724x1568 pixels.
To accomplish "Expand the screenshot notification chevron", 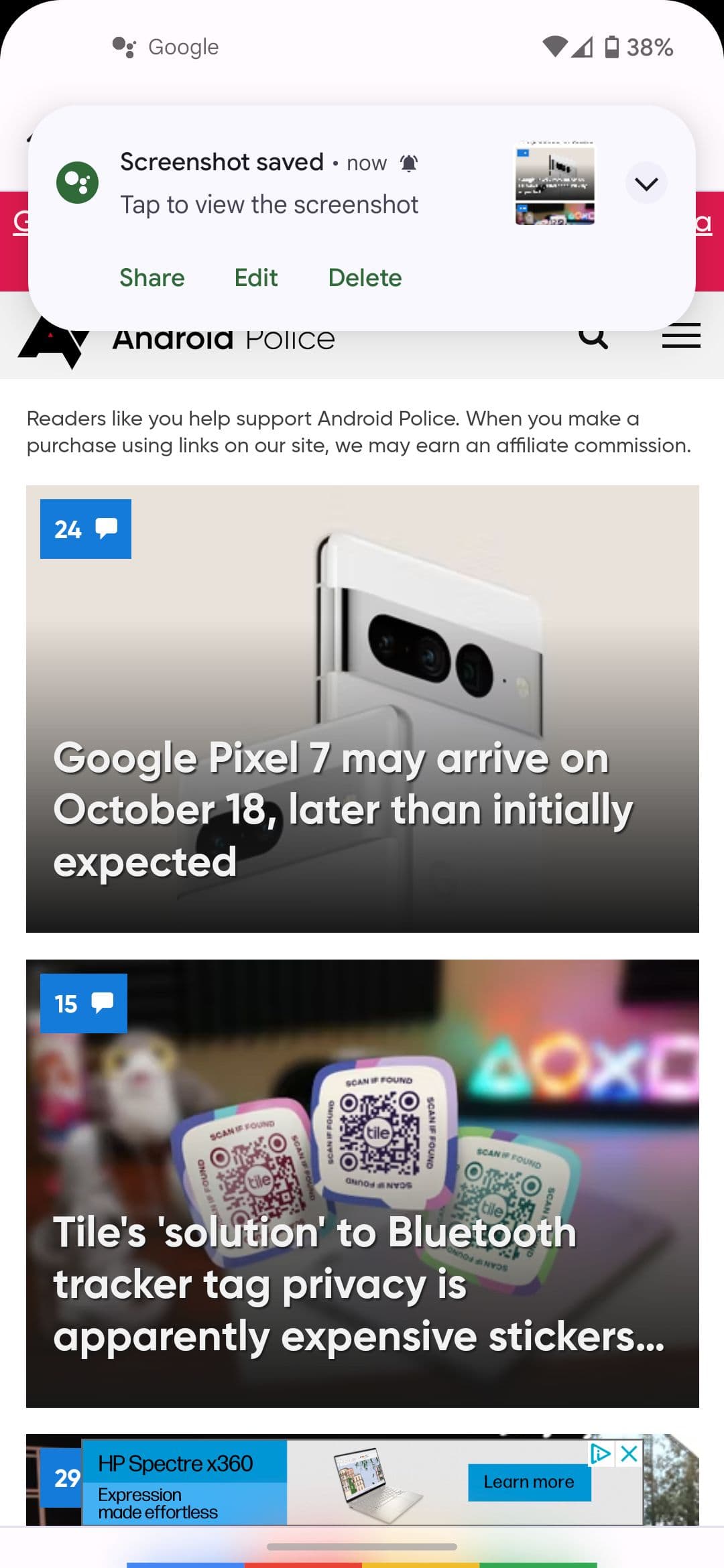I will 646,183.
